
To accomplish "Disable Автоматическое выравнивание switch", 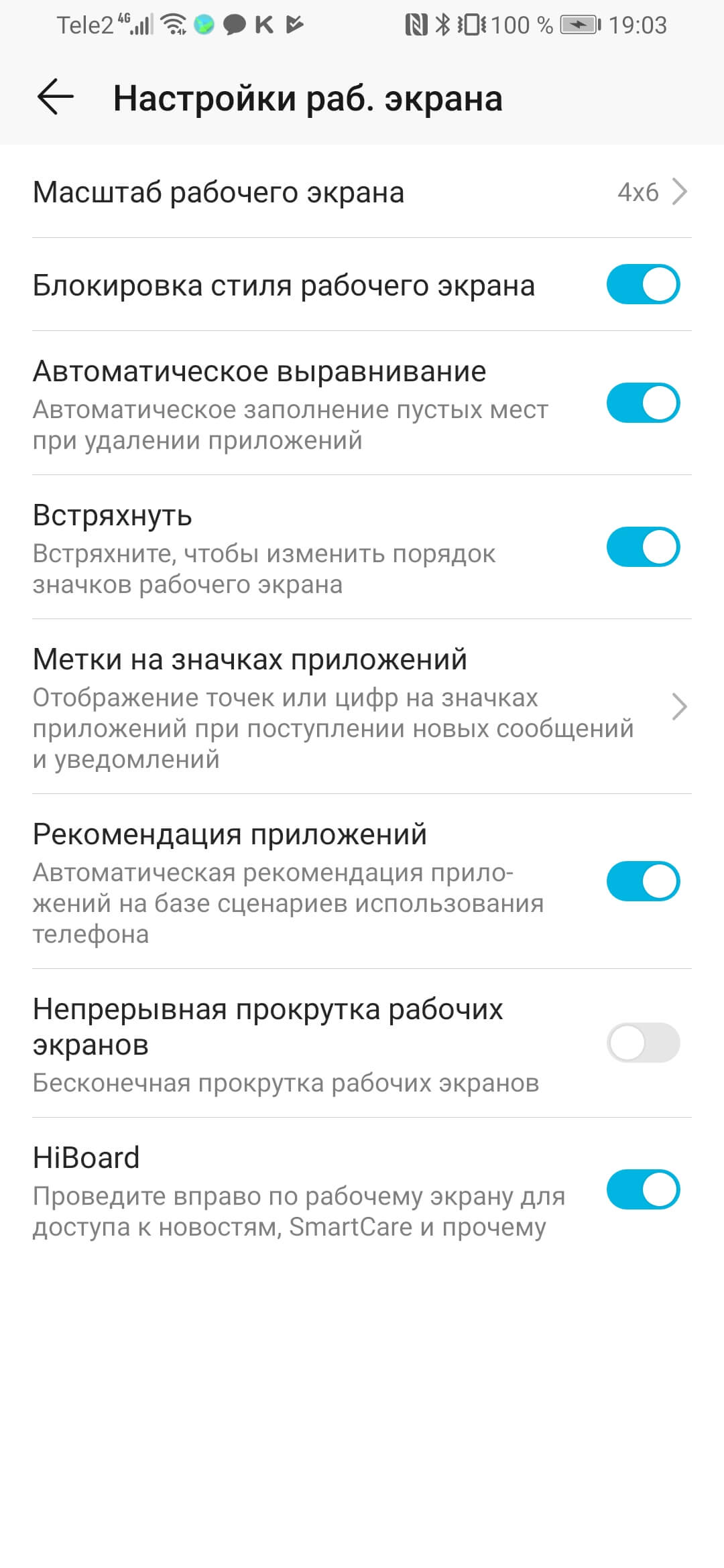I will point(643,403).
